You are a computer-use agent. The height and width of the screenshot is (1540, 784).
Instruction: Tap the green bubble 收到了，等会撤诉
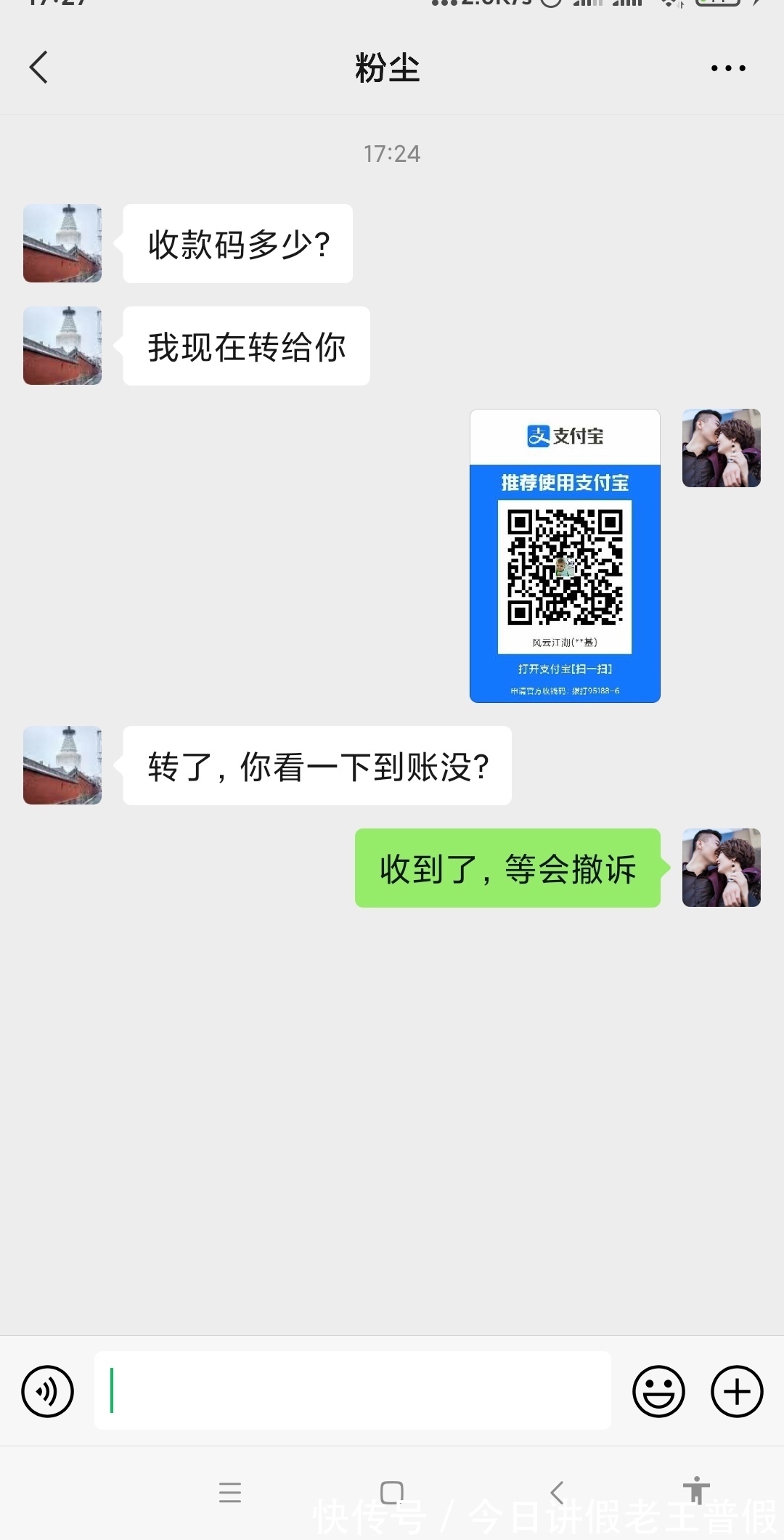[506, 869]
